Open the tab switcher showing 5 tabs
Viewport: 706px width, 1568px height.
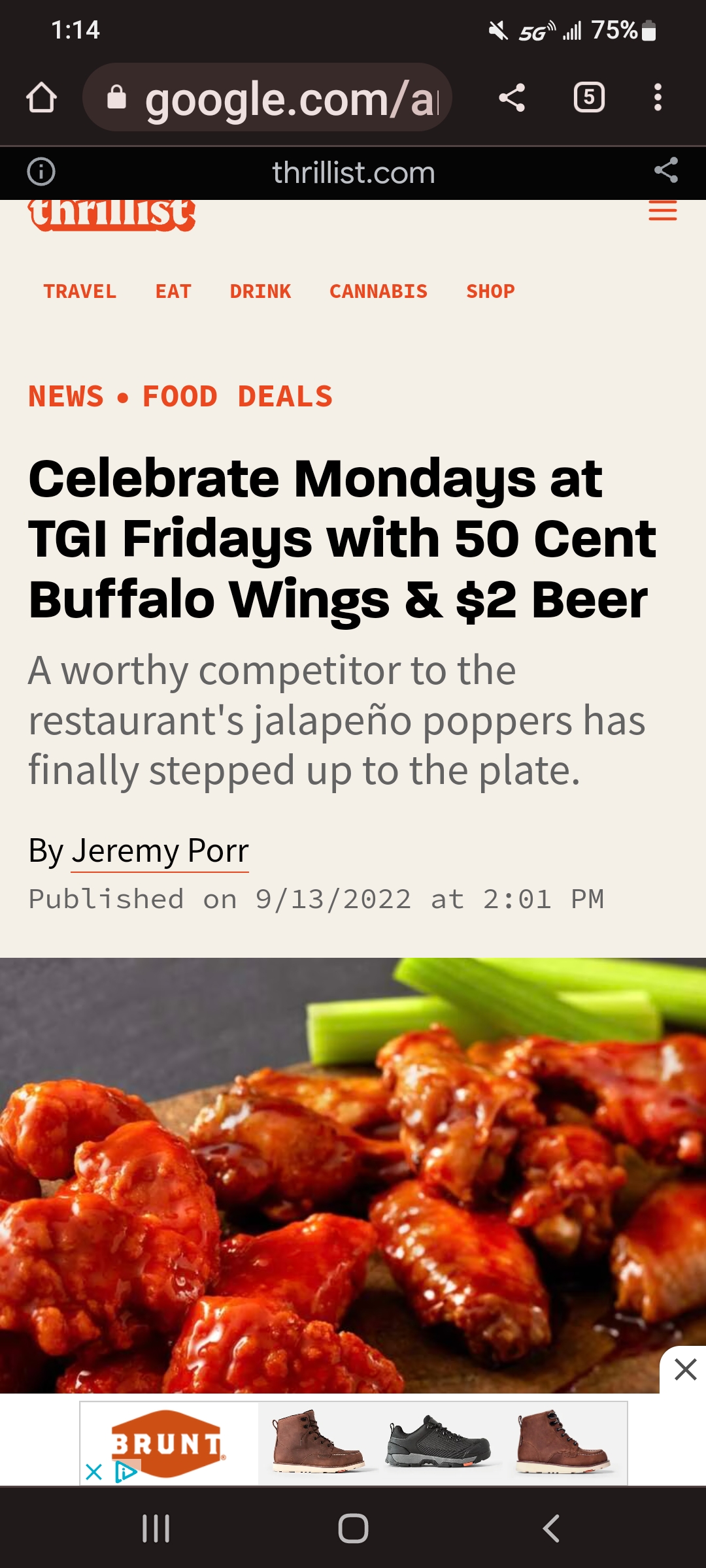coord(589,98)
